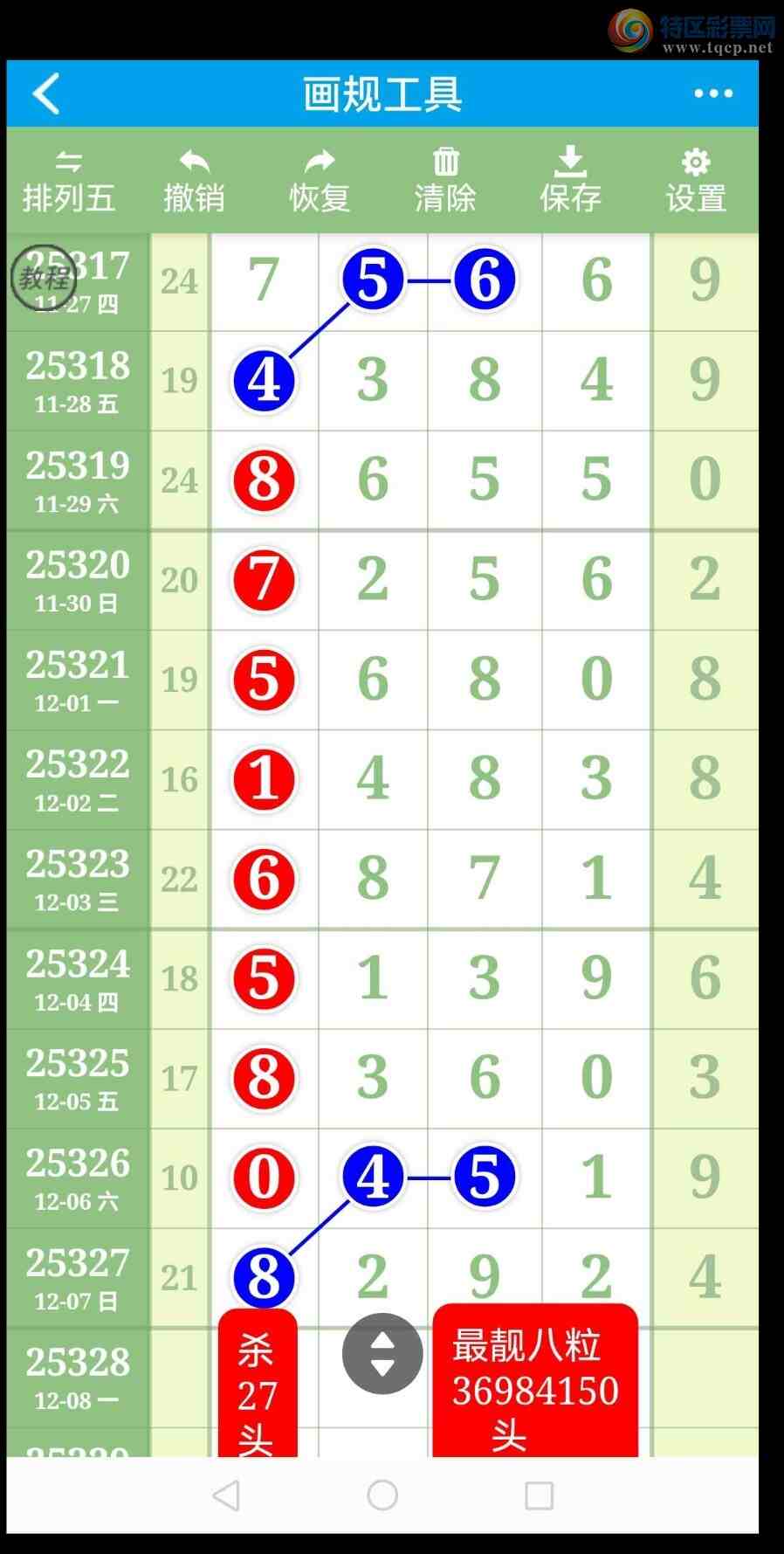Open recent apps from the navigation bar
Screen dimensions: 784x1554
pos(539,1495)
